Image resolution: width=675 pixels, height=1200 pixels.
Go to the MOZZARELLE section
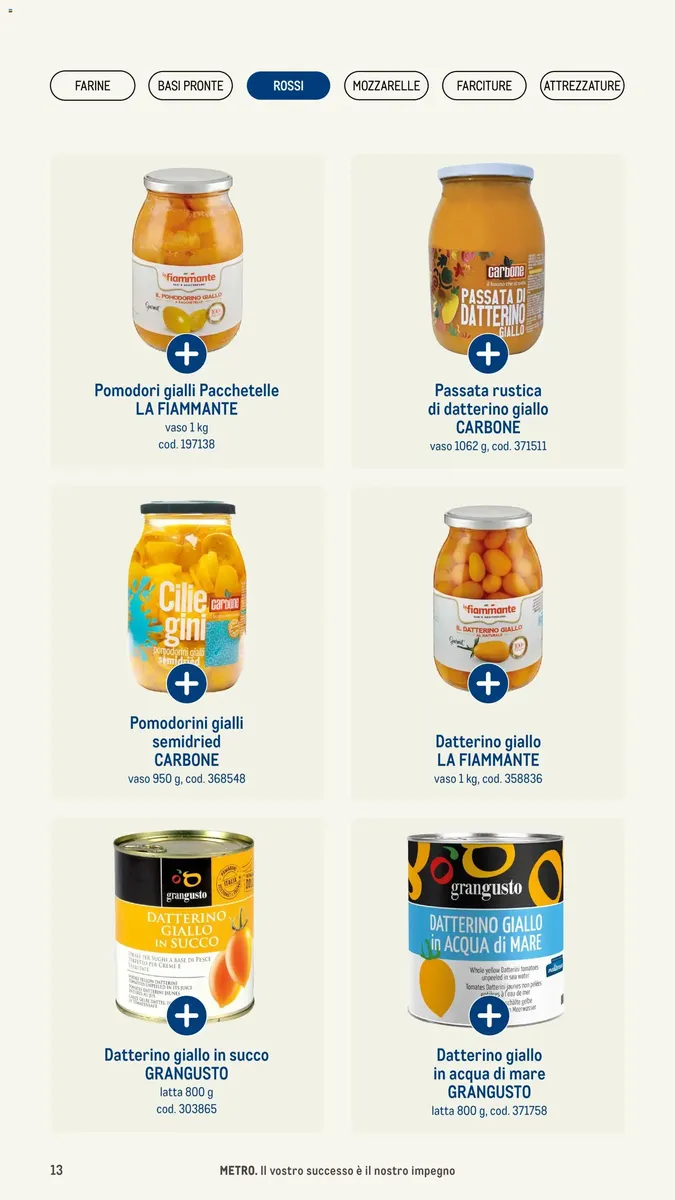[x=386, y=86]
